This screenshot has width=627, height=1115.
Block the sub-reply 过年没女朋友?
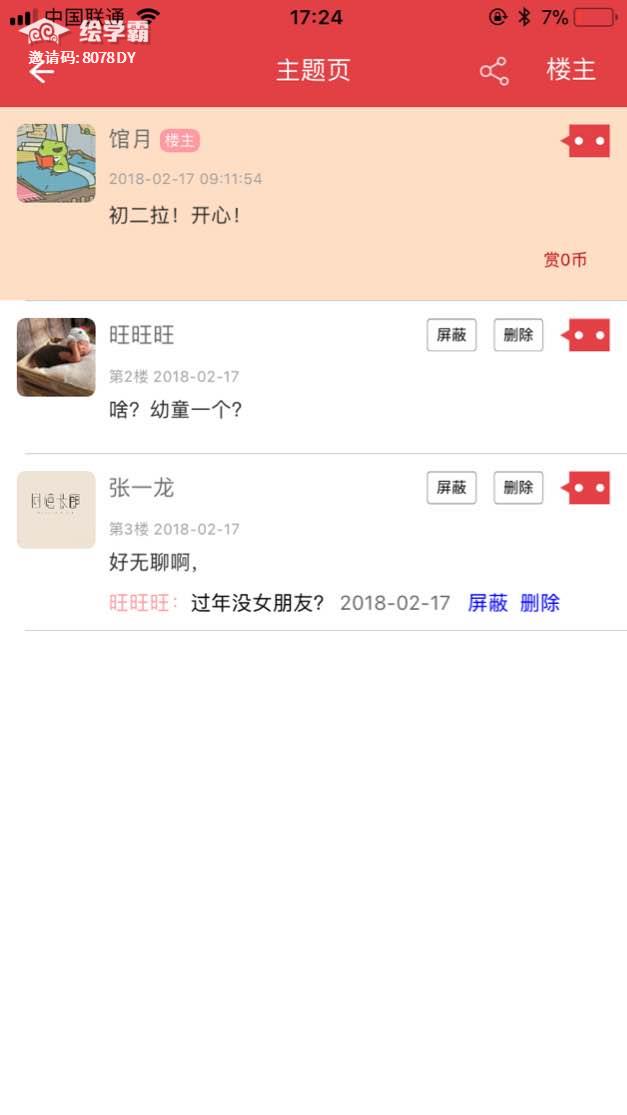(x=488, y=603)
